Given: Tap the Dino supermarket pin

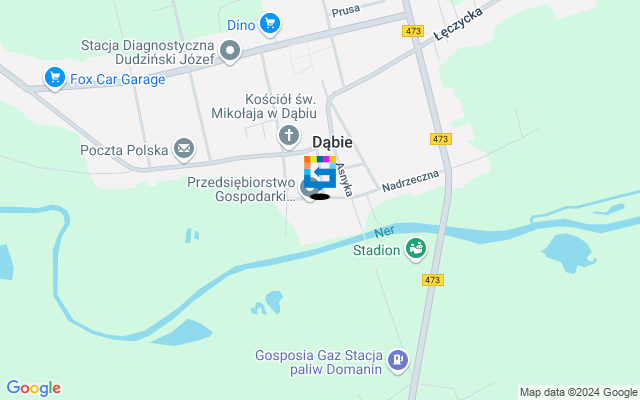Looking at the screenshot, I should (x=270, y=22).
